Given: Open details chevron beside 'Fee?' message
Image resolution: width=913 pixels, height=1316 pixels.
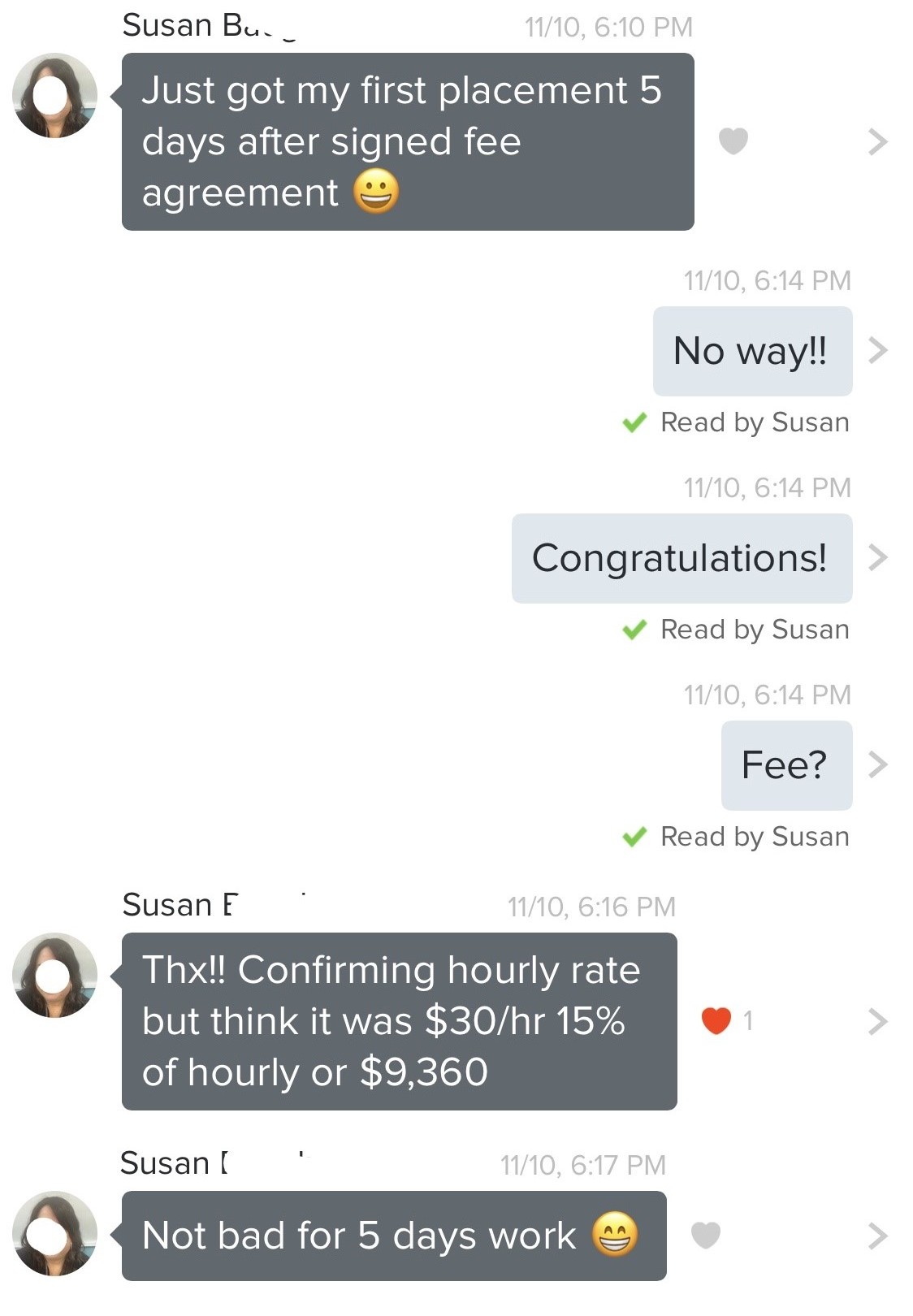Looking at the screenshot, I should pos(877,764).
